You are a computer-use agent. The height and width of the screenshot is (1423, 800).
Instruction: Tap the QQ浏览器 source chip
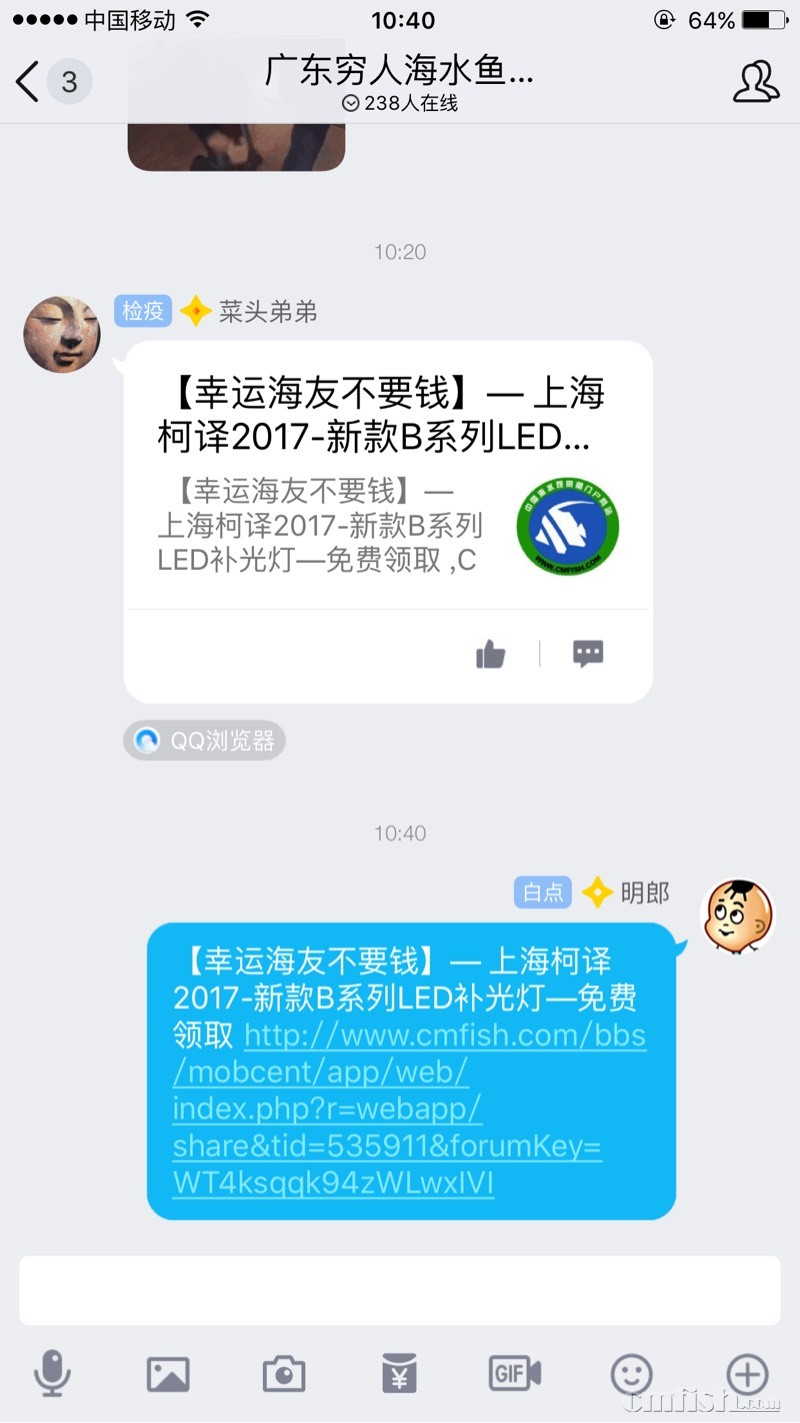[x=205, y=741]
